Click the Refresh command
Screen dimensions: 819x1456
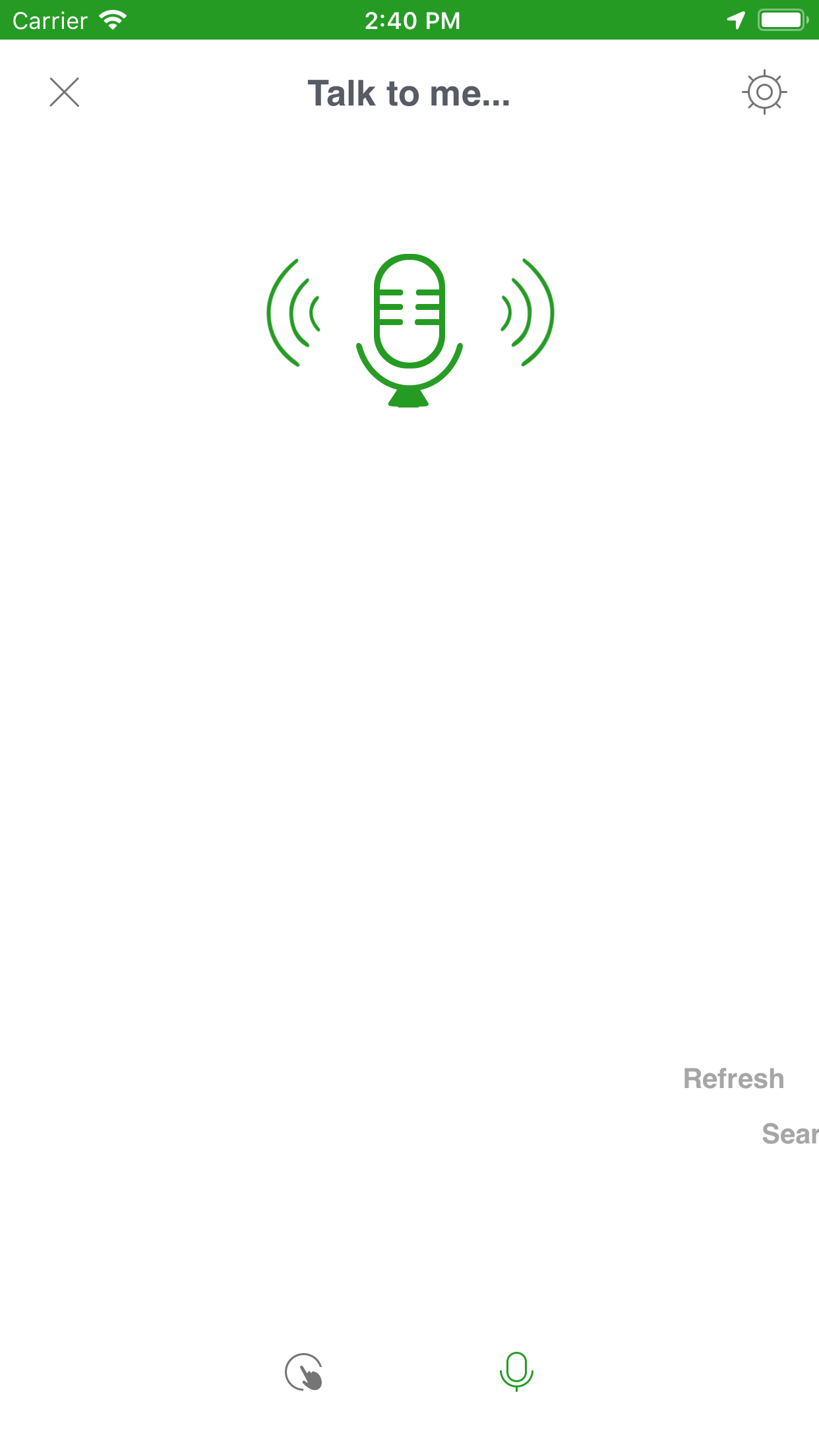[733, 1077]
